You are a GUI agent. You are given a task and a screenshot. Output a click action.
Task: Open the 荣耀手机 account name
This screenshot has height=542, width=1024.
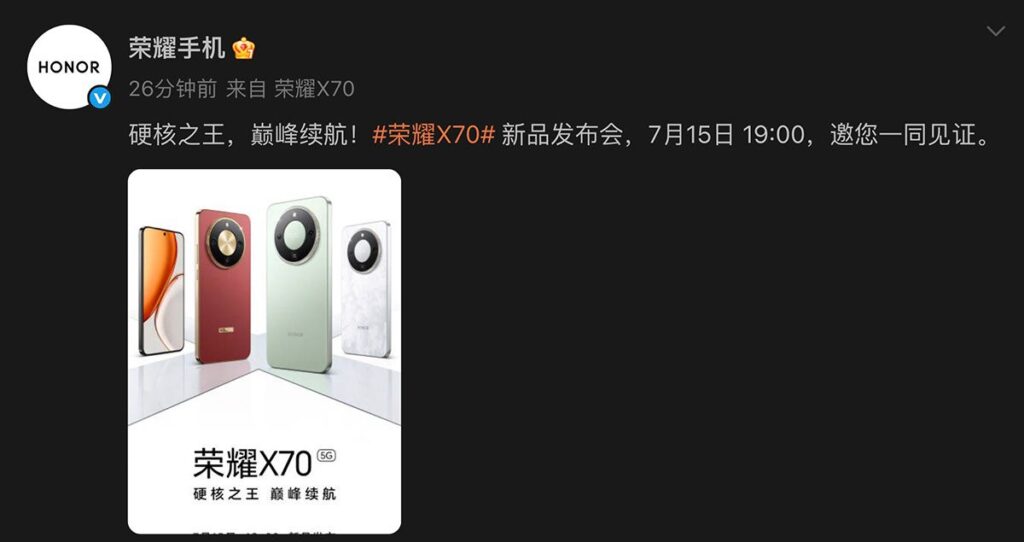point(177,47)
